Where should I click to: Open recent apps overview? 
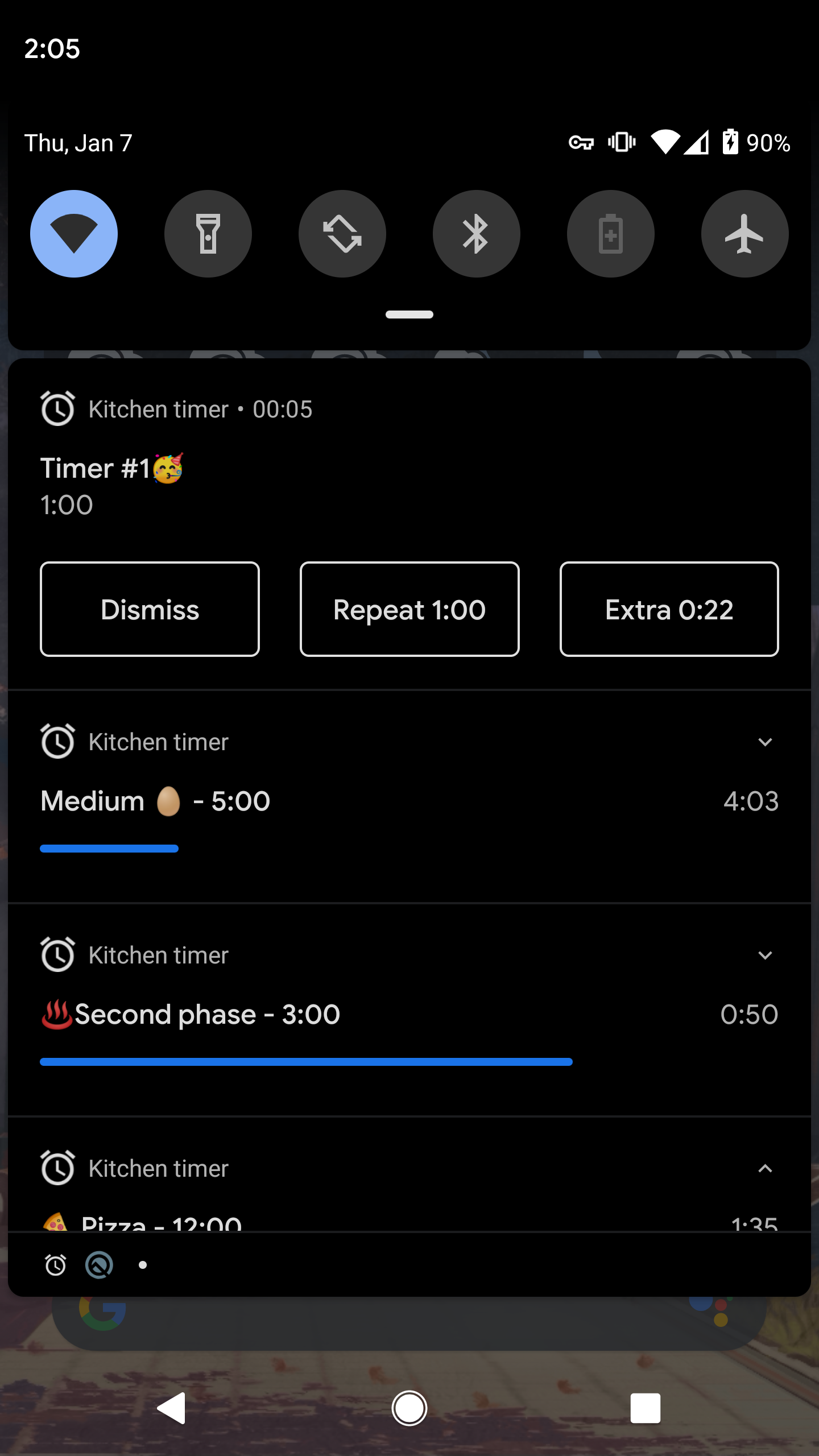click(x=646, y=1408)
